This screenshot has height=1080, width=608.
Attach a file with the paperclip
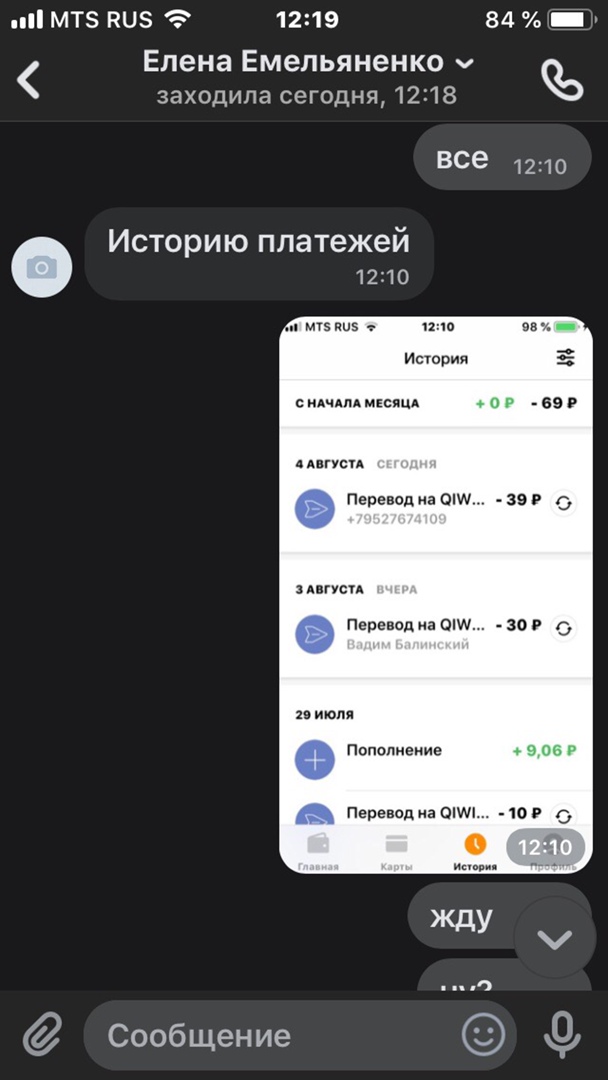(x=42, y=1035)
